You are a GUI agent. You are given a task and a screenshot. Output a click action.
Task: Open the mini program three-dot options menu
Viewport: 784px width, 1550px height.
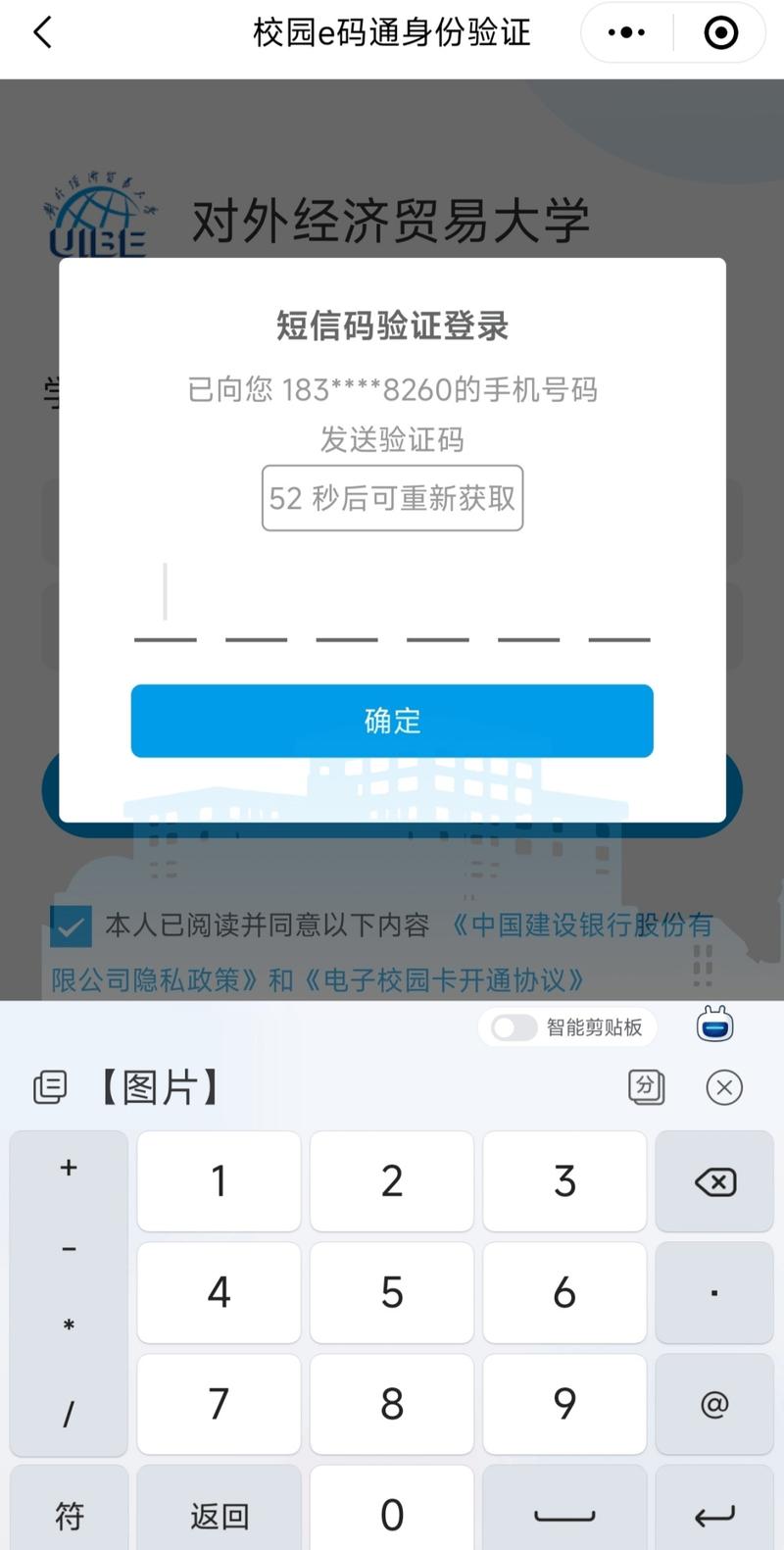625,32
